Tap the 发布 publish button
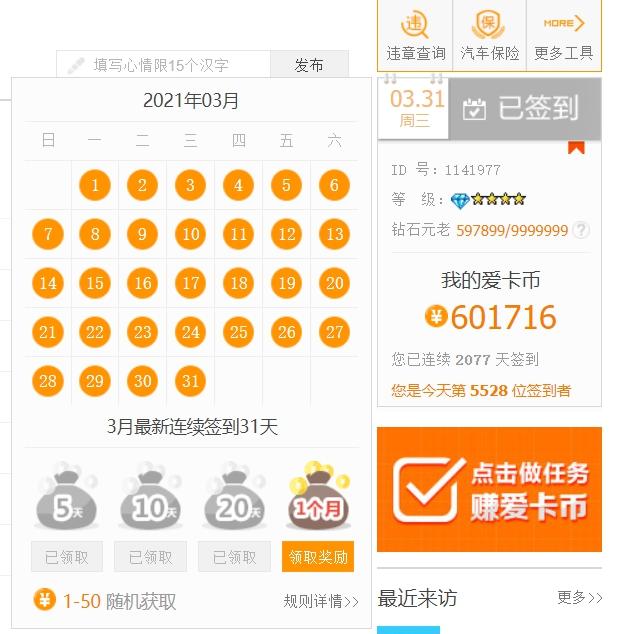The width and height of the screenshot is (624, 634). tap(309, 65)
